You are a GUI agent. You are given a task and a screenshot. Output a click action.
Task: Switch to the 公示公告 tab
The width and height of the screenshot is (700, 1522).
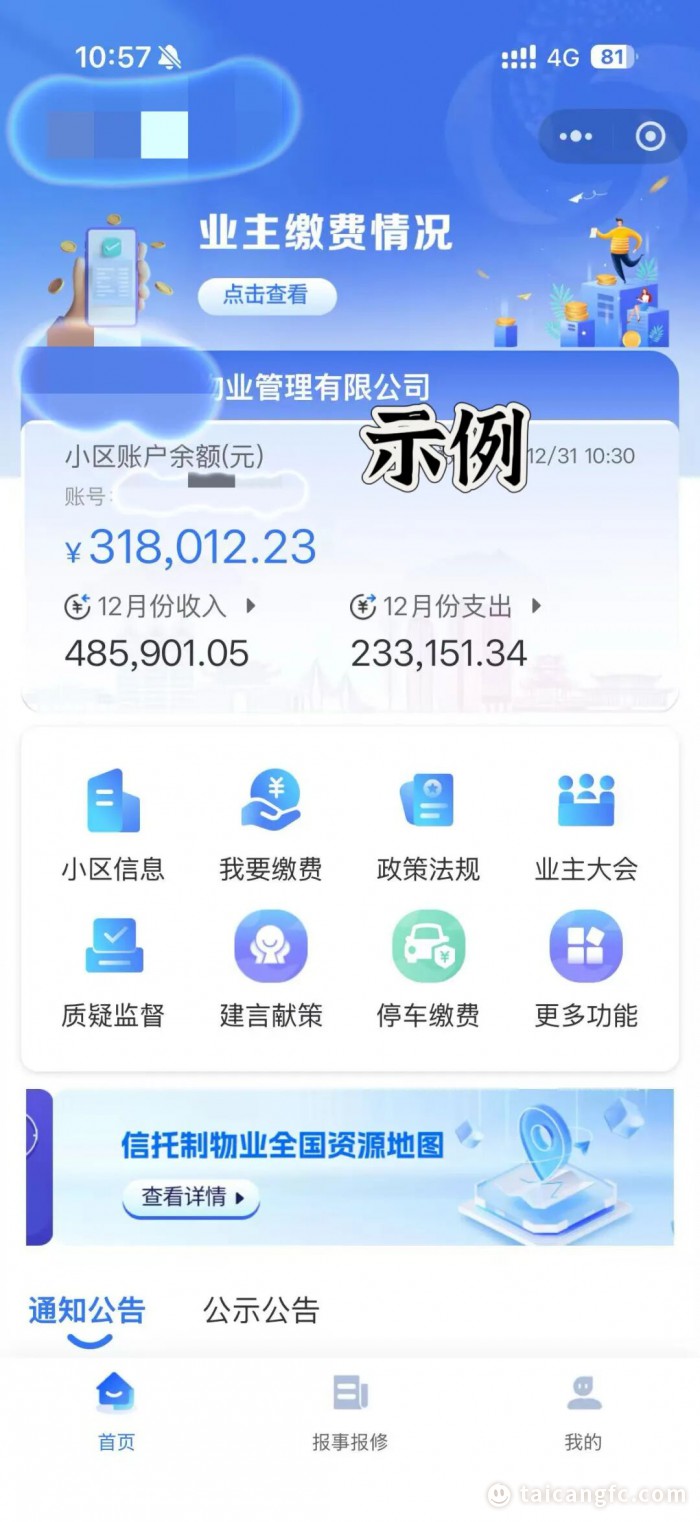261,1310
